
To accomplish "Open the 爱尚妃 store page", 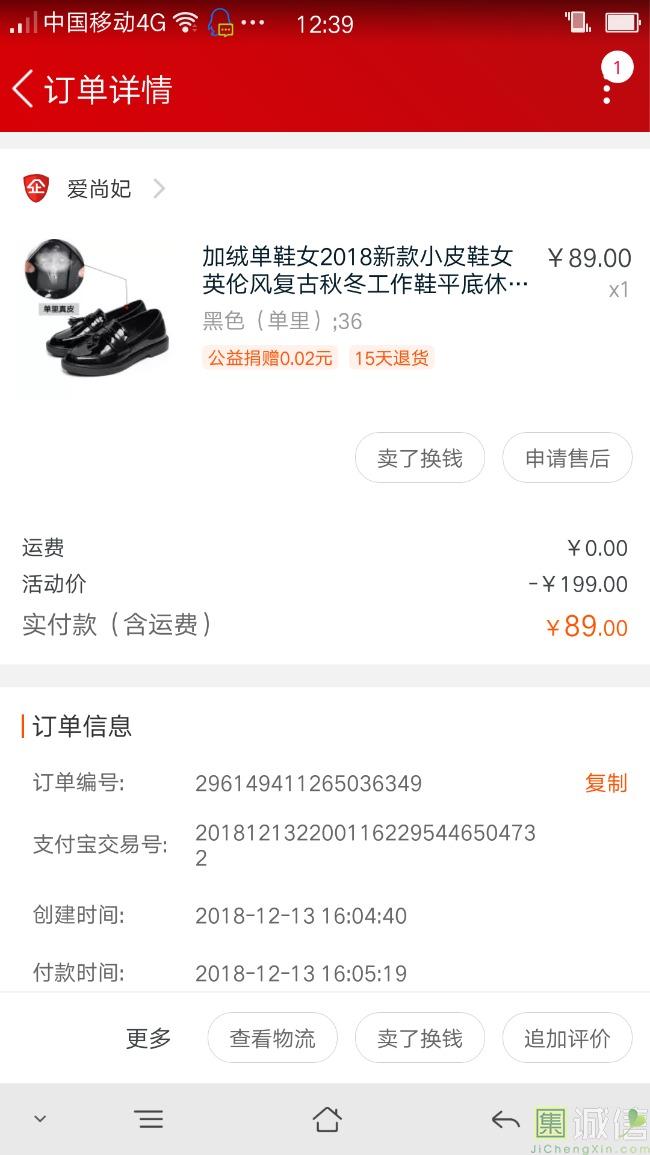I will coord(98,188).
